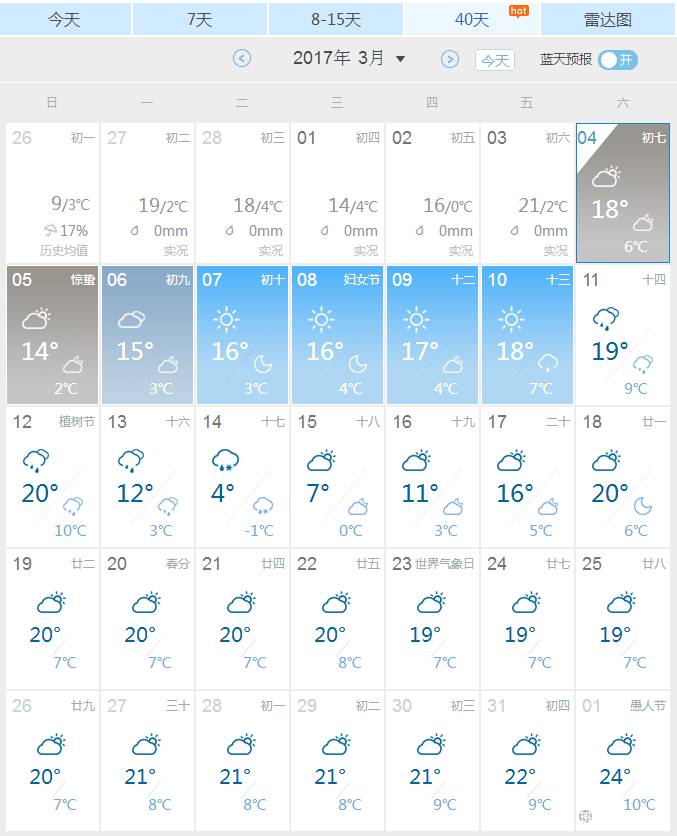Screen dimensions: 677x836
Task: Select the 妇女节 day on March 08
Action: [337, 334]
